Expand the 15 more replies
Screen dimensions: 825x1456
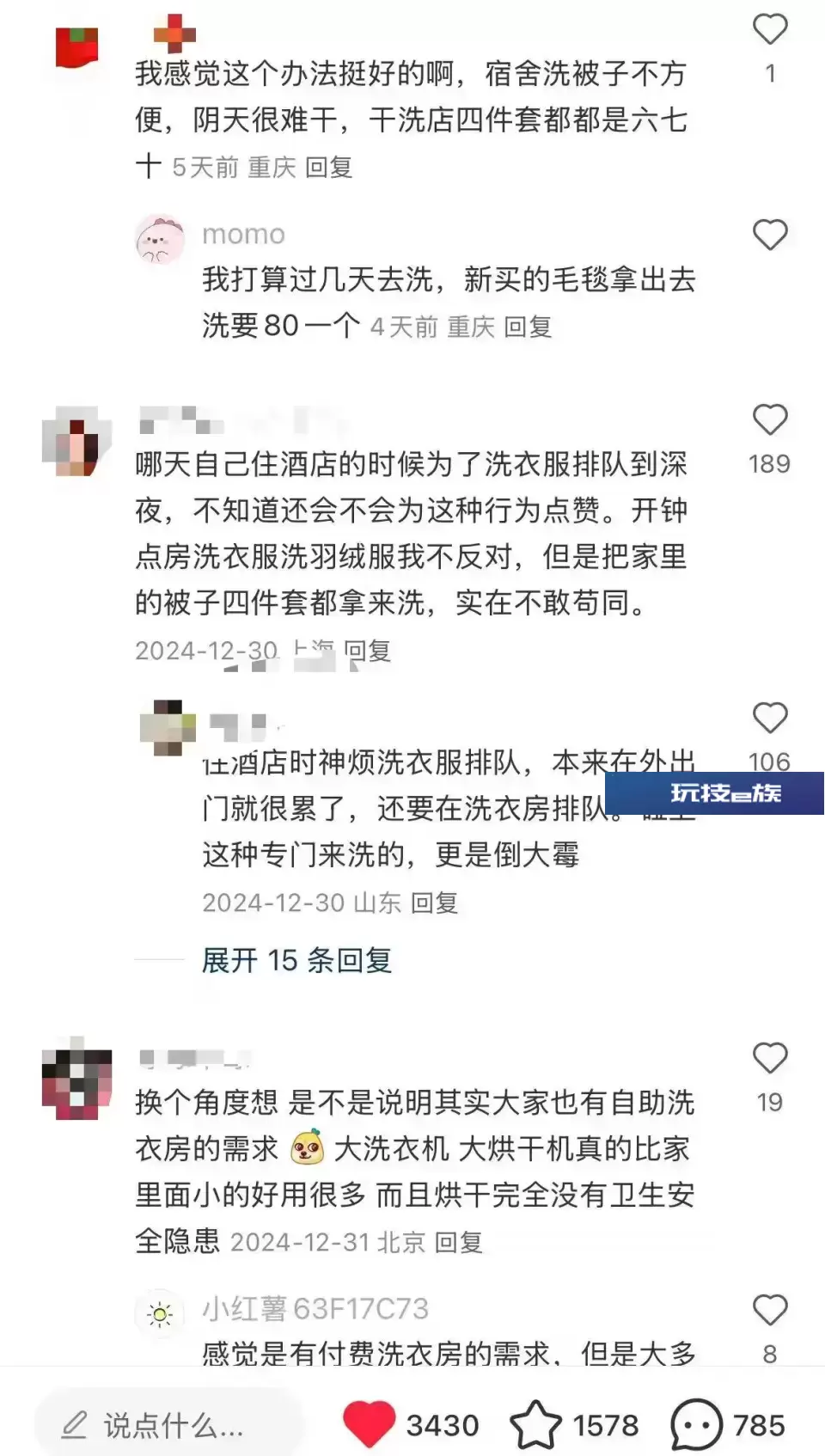296,960
